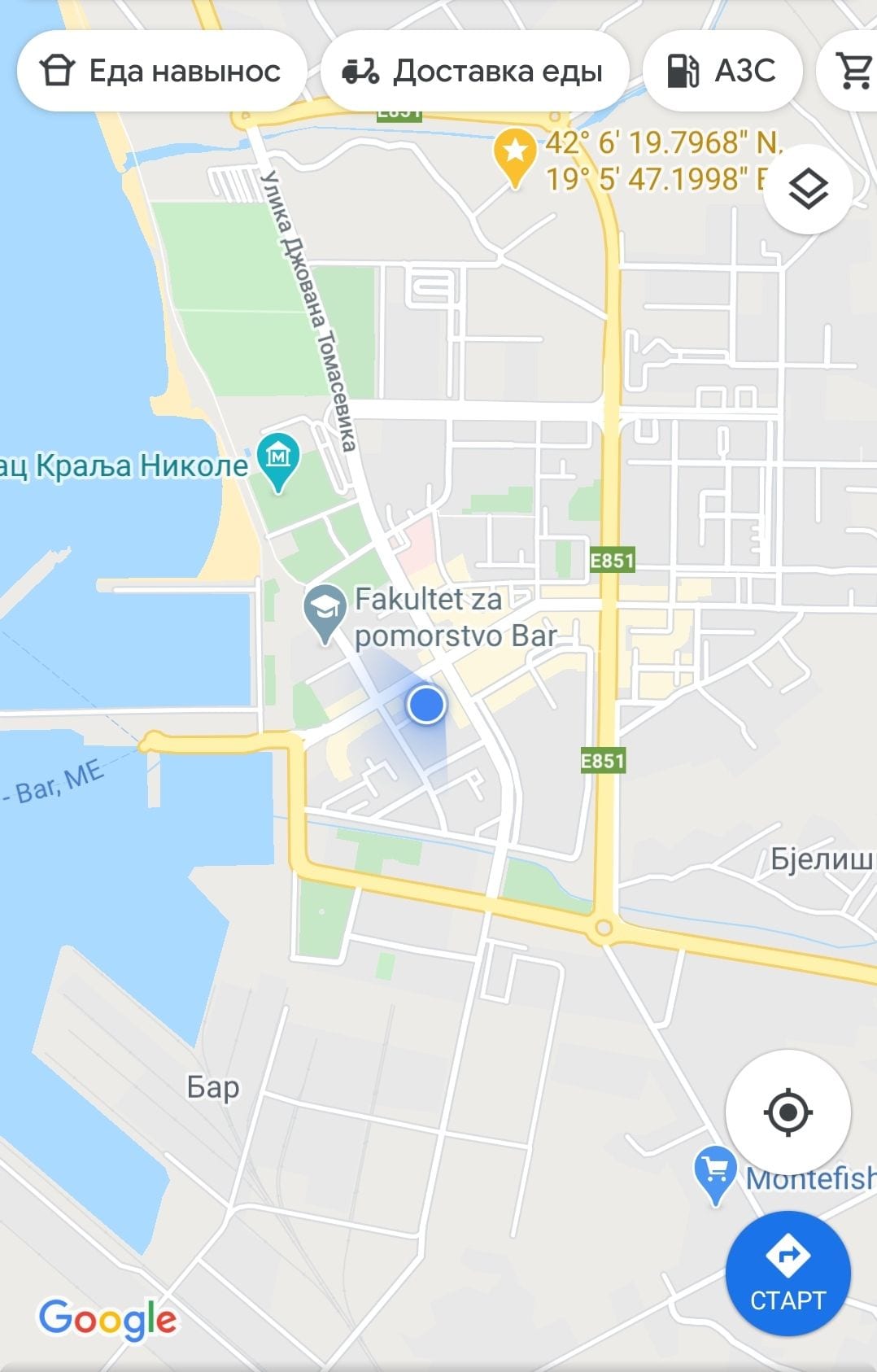Open the map layers button
The image size is (877, 1372).
tap(808, 190)
